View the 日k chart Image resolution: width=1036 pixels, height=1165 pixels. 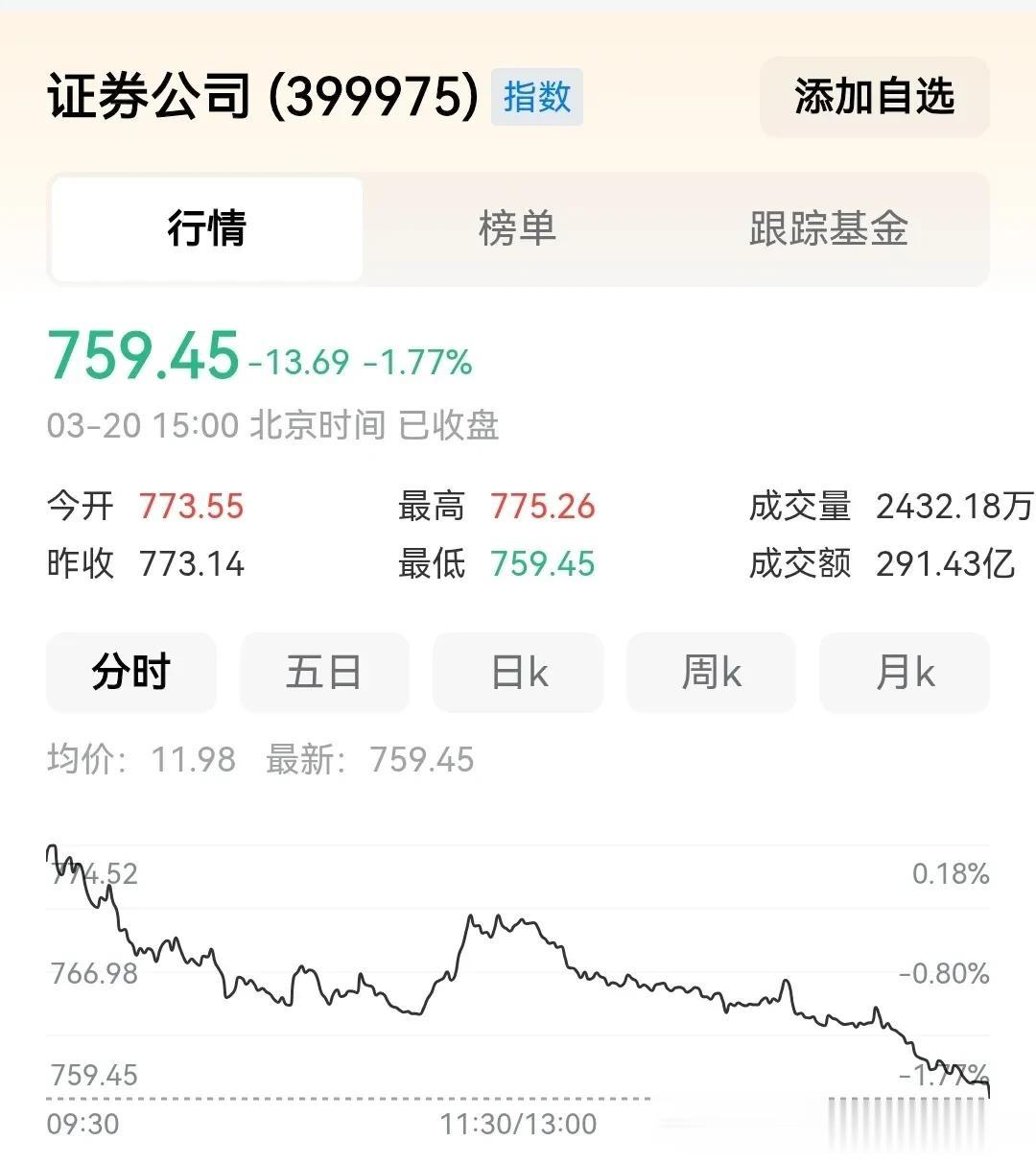coord(518,673)
